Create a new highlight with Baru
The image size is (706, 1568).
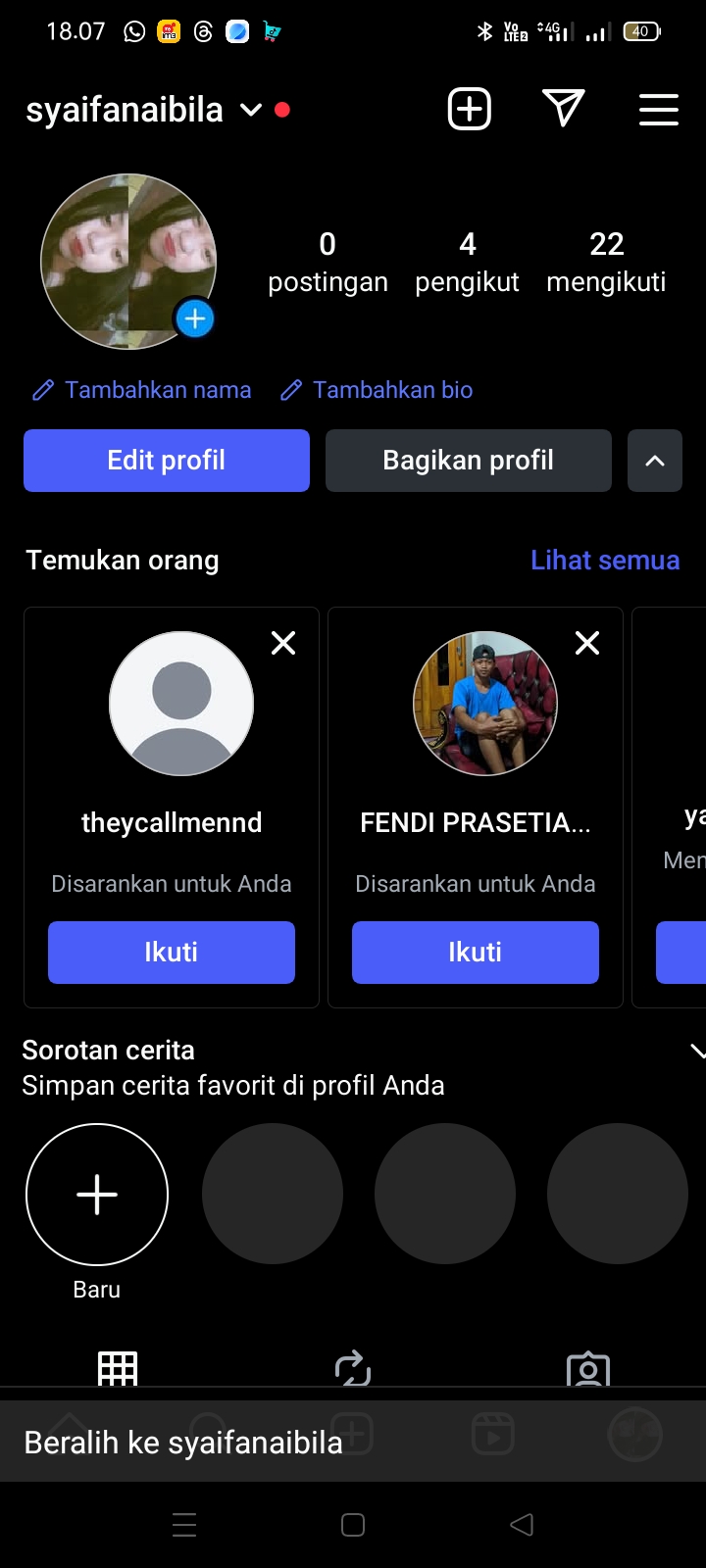pyautogui.click(x=97, y=1195)
